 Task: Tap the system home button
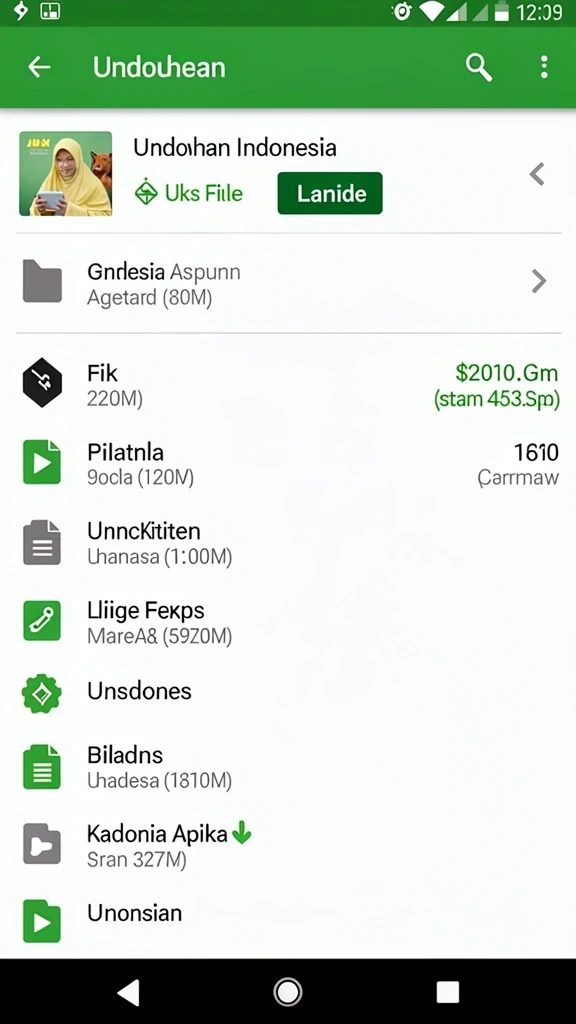287,993
